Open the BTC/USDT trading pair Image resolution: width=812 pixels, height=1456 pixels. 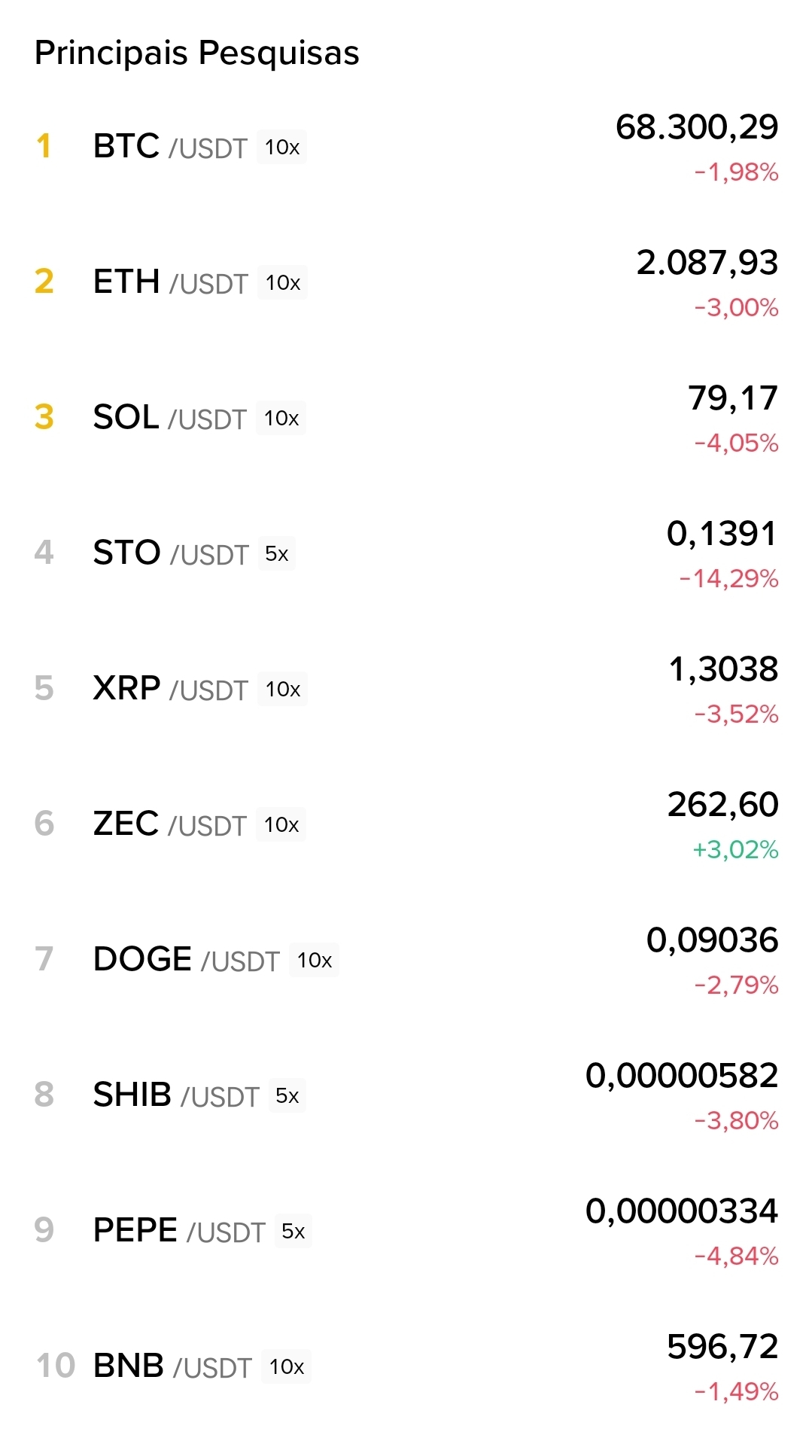(170, 147)
